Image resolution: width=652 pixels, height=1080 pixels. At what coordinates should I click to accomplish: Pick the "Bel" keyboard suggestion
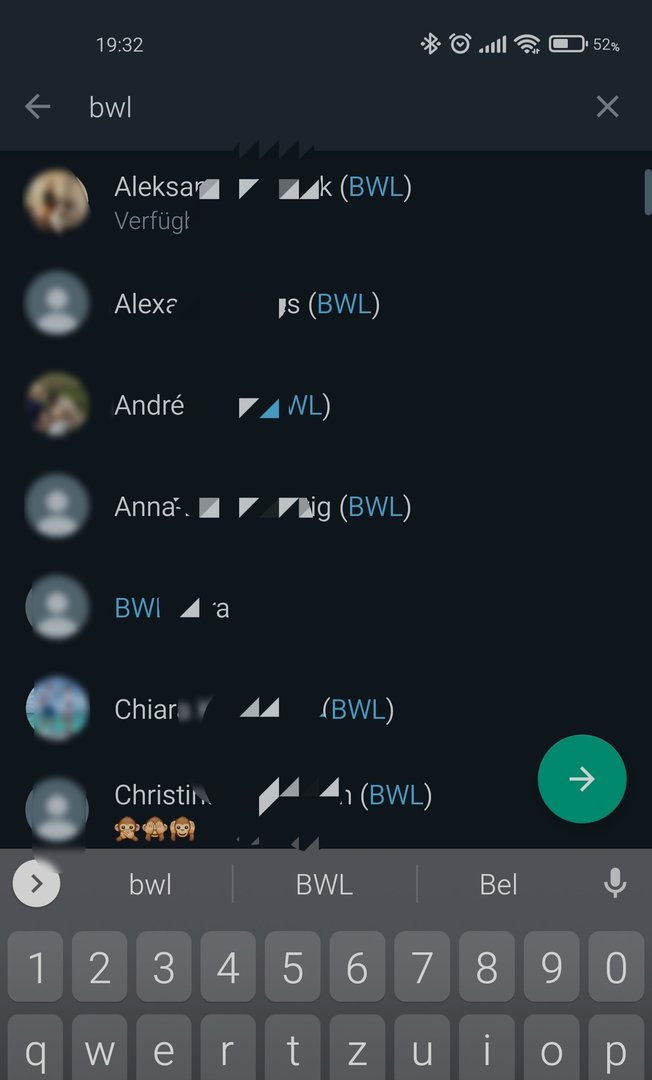[x=498, y=885]
